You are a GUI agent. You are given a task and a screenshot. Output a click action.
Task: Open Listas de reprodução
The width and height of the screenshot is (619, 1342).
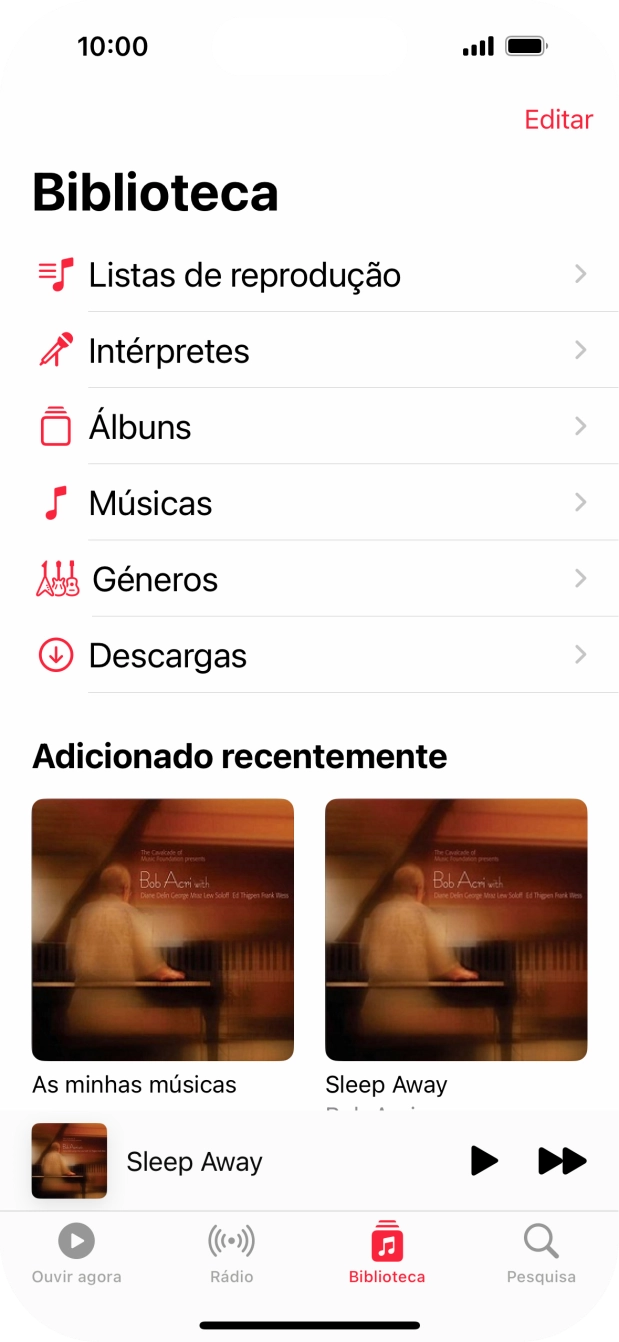309,275
